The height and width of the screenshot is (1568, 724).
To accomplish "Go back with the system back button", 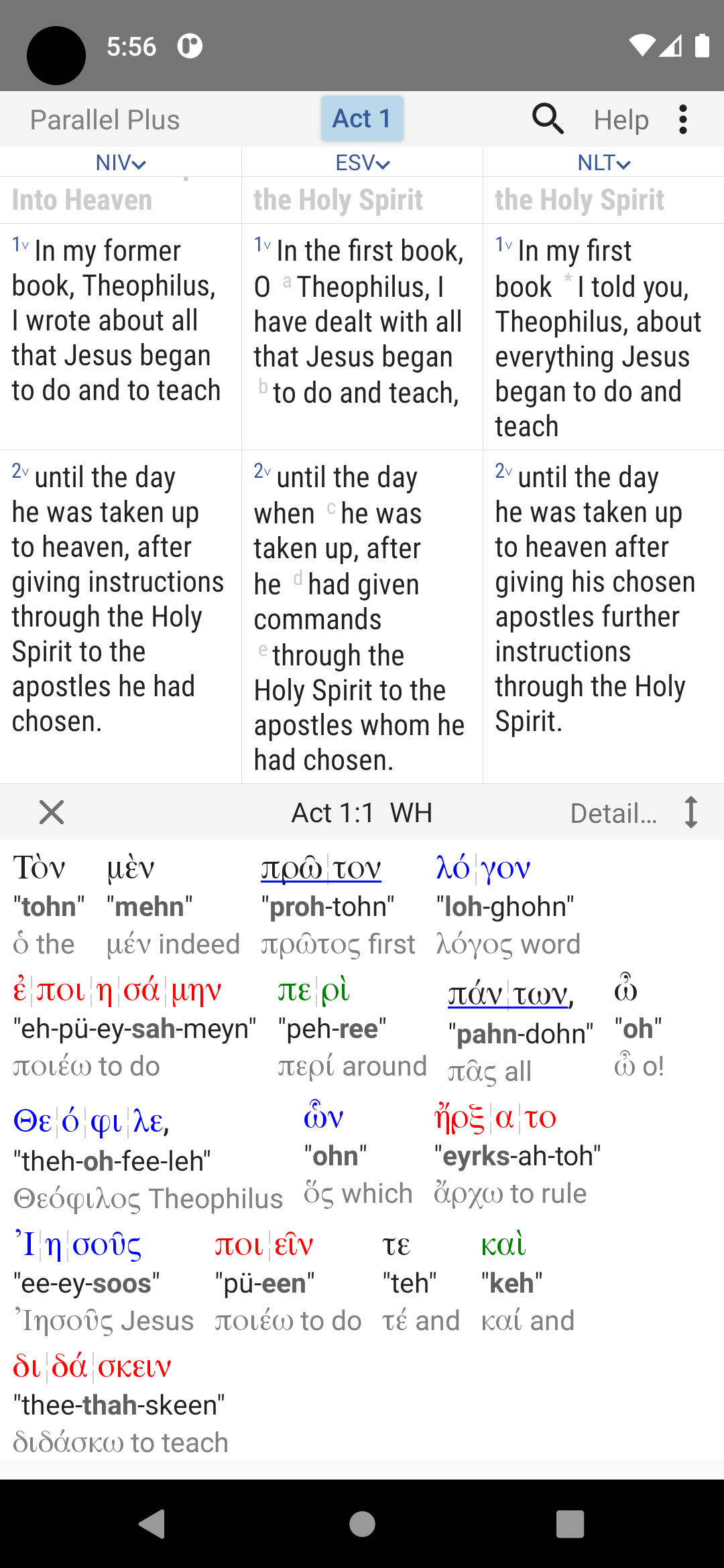I will pos(153,1524).
